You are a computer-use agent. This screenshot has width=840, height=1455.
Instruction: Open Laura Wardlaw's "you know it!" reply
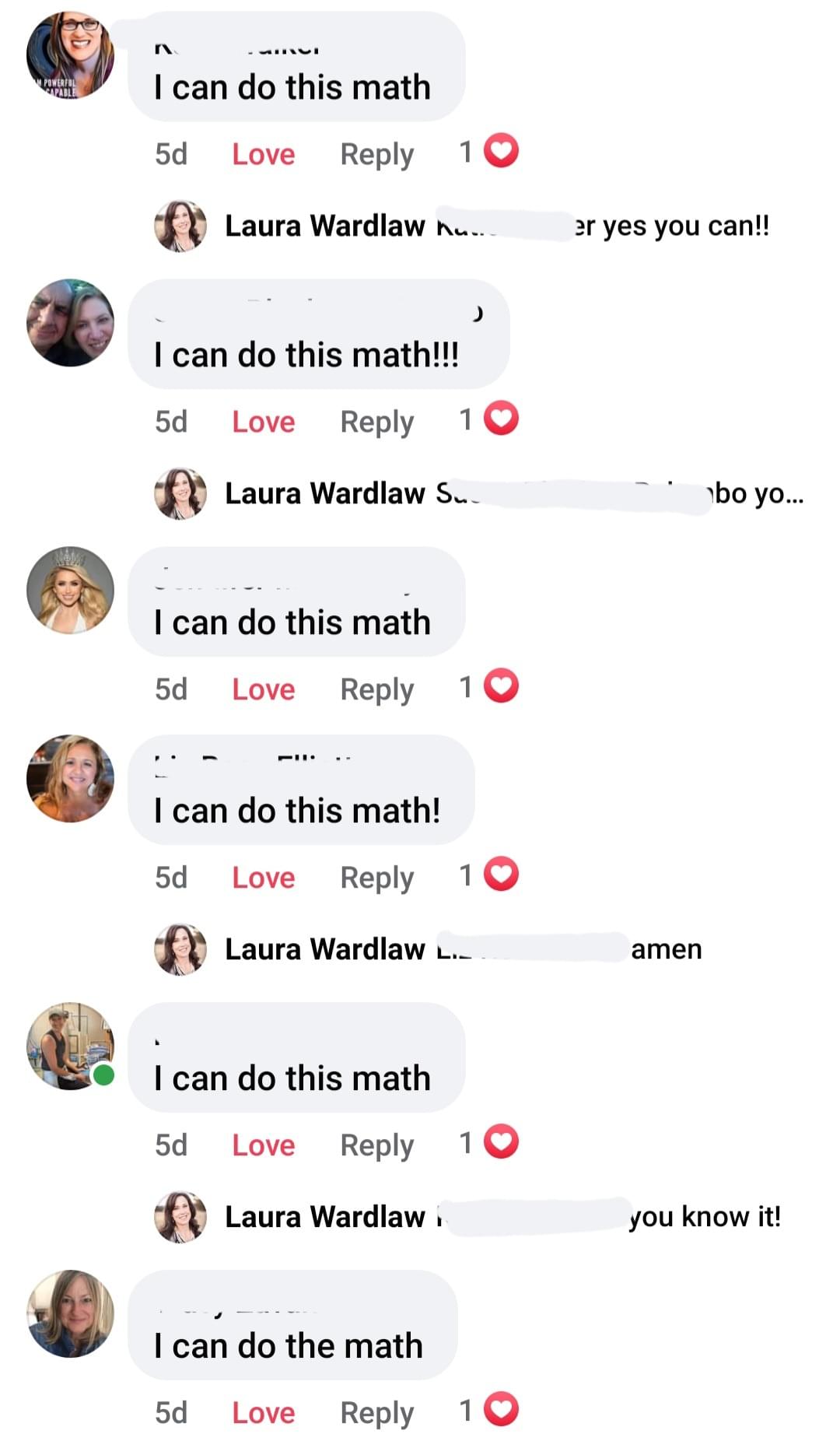705,1217
